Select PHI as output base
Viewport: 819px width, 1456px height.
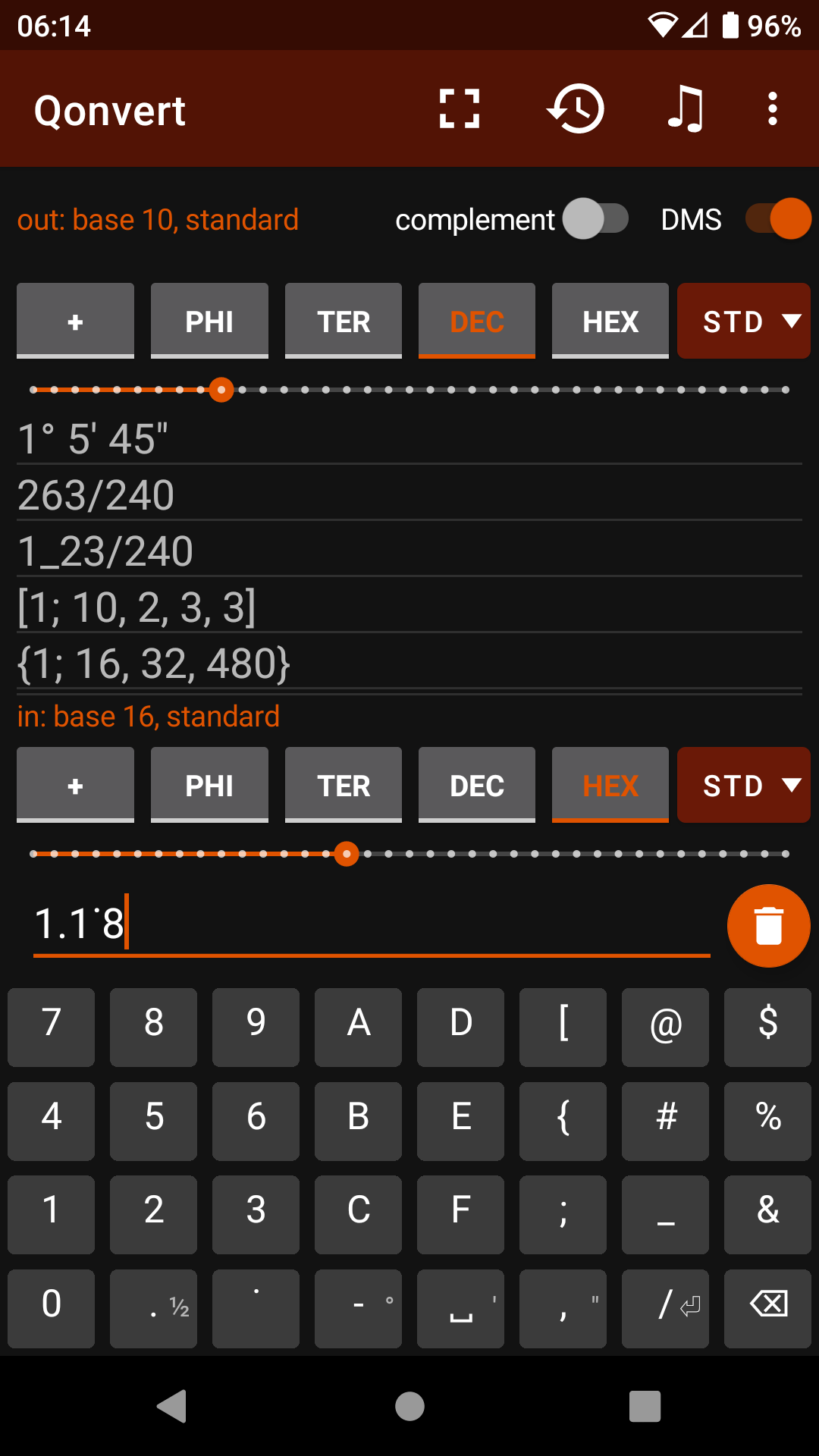[x=209, y=321]
